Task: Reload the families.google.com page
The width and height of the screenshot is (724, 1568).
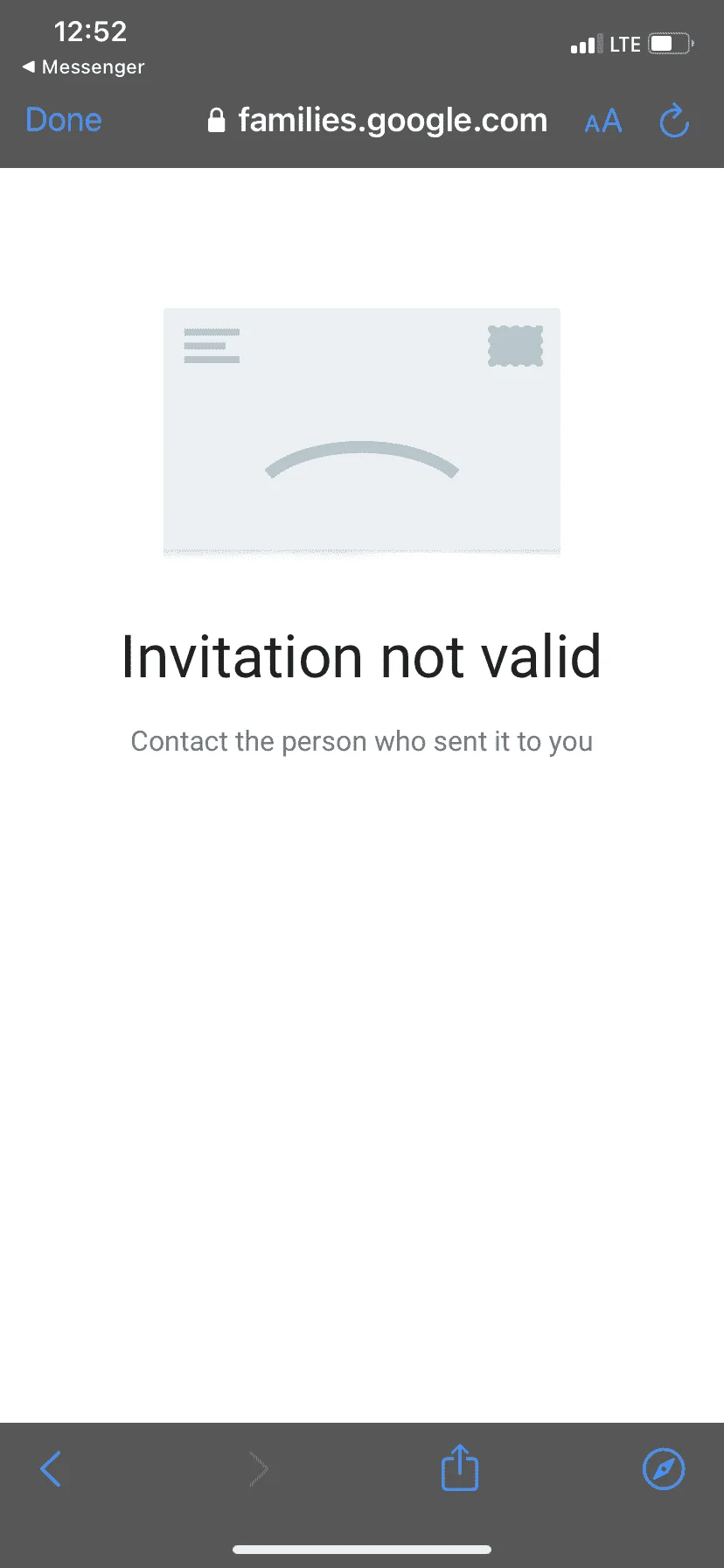Action: click(674, 121)
